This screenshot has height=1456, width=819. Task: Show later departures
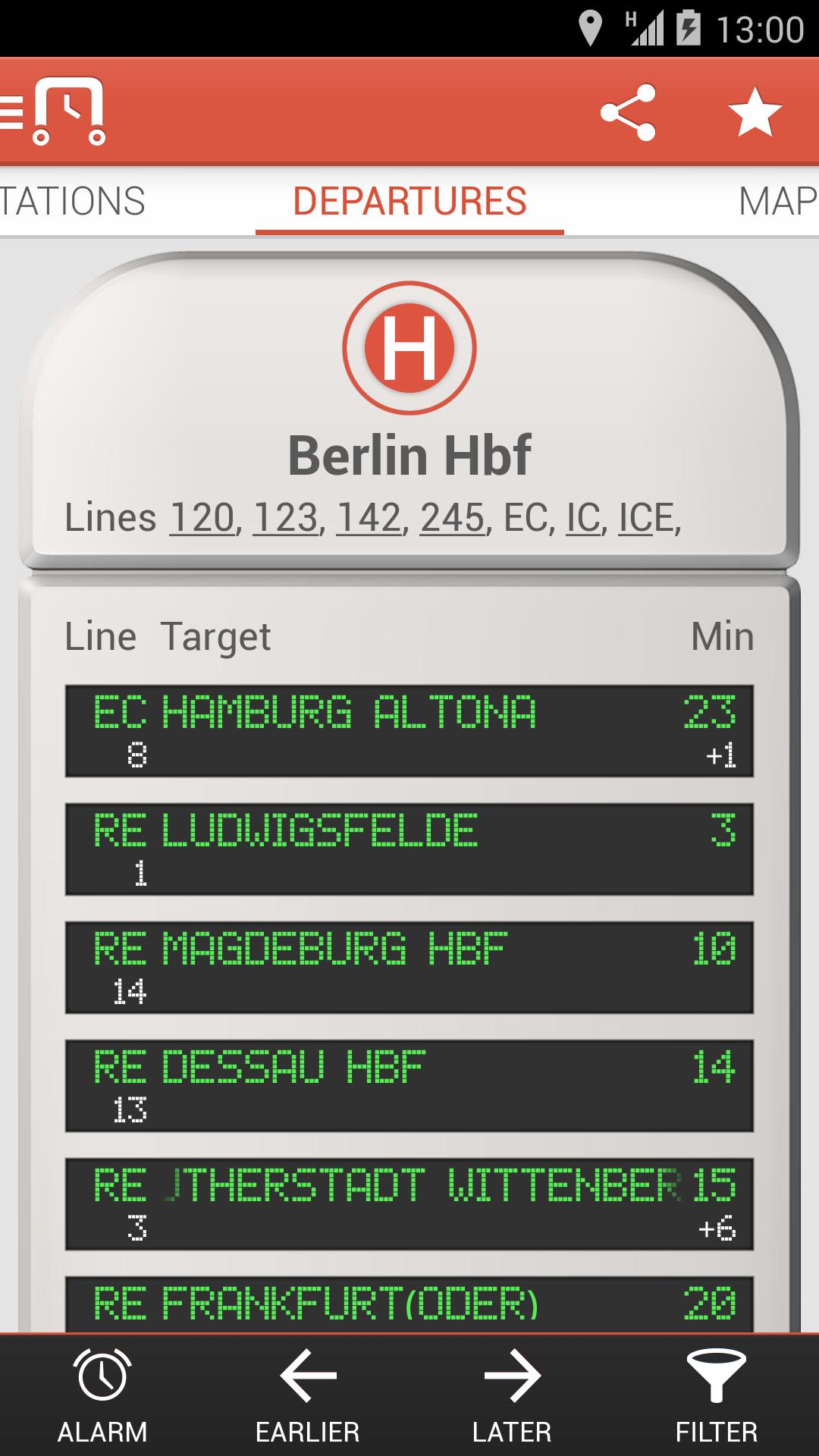point(512,1395)
